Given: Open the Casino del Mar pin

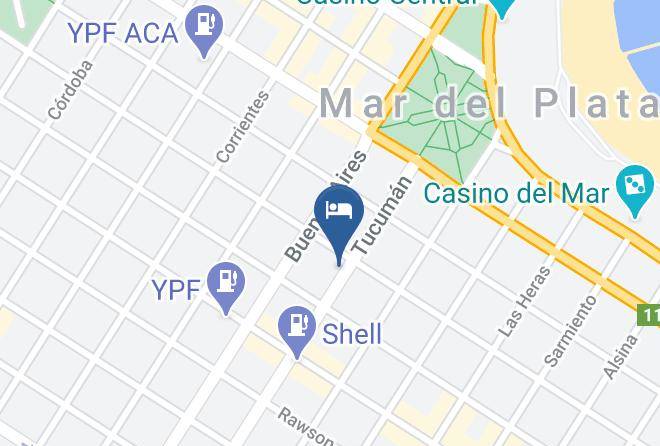Looking at the screenshot, I should tap(635, 191).
